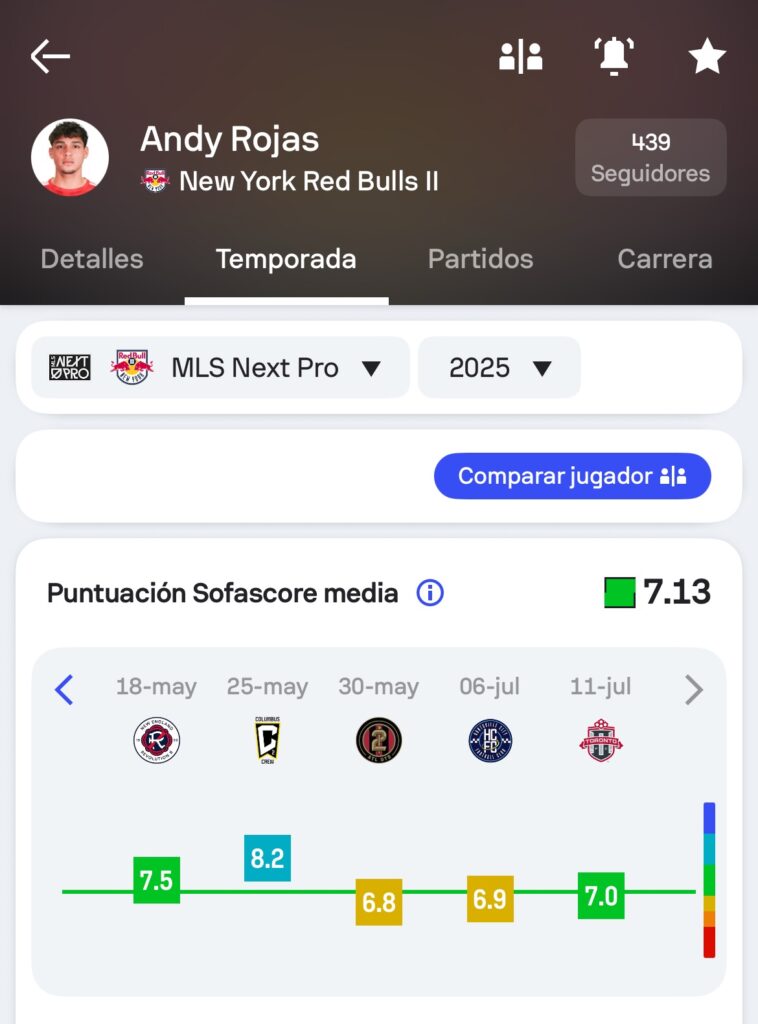The width and height of the screenshot is (758, 1024).
Task: Show earlier matches with the left chevron
Action: pos(64,689)
